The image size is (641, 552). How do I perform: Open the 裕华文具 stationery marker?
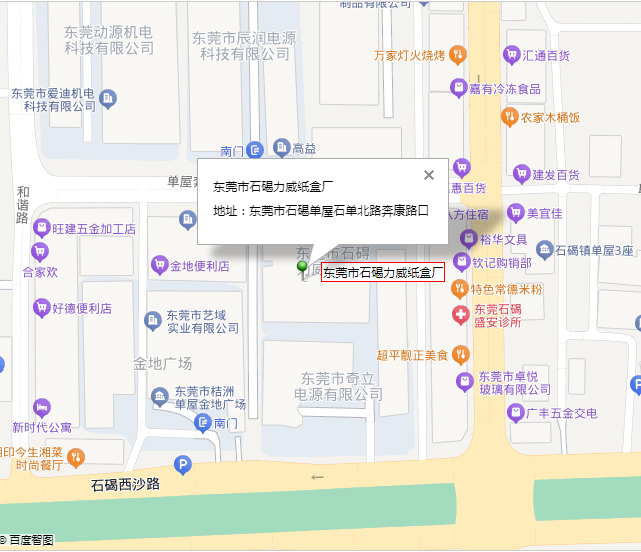point(468,239)
